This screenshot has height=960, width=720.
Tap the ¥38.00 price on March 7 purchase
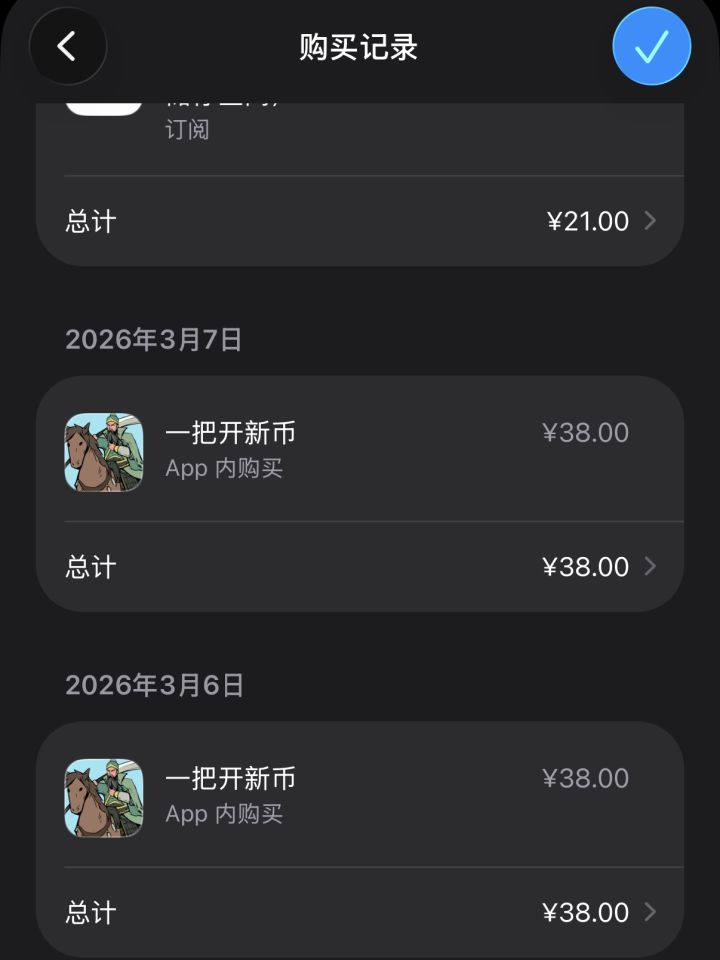(x=585, y=432)
